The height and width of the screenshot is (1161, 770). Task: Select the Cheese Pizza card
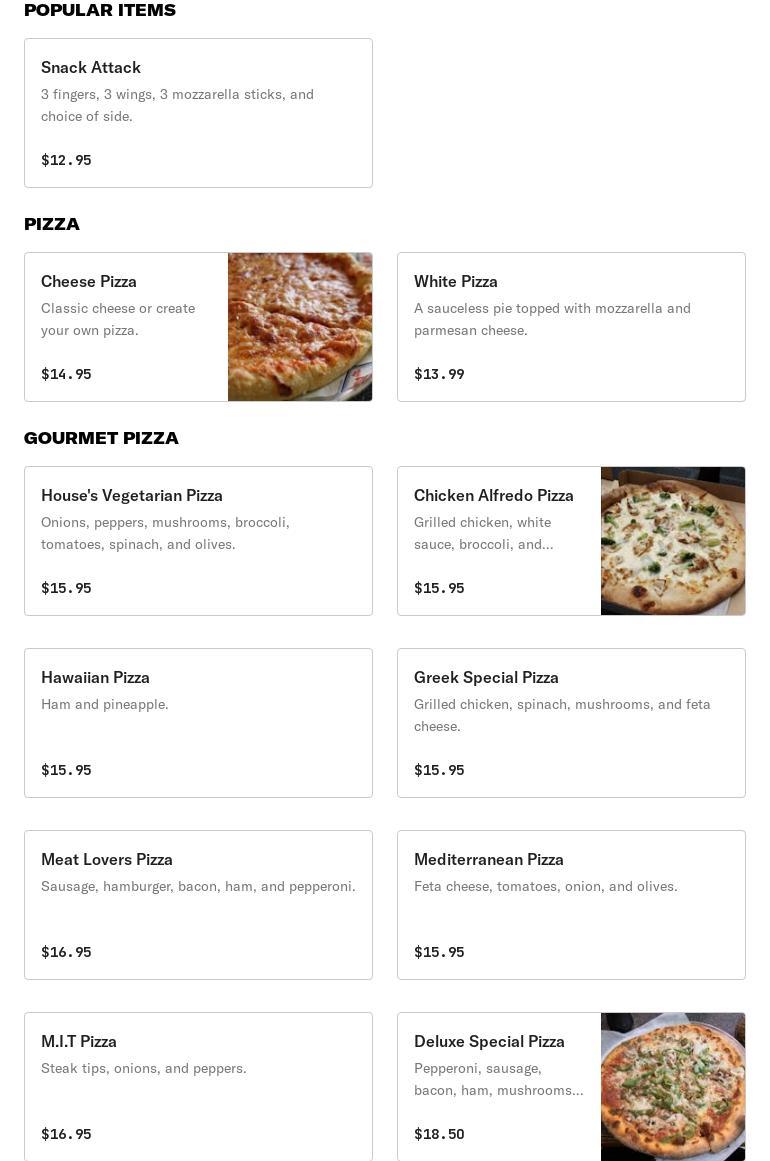pyautogui.click(x=198, y=327)
